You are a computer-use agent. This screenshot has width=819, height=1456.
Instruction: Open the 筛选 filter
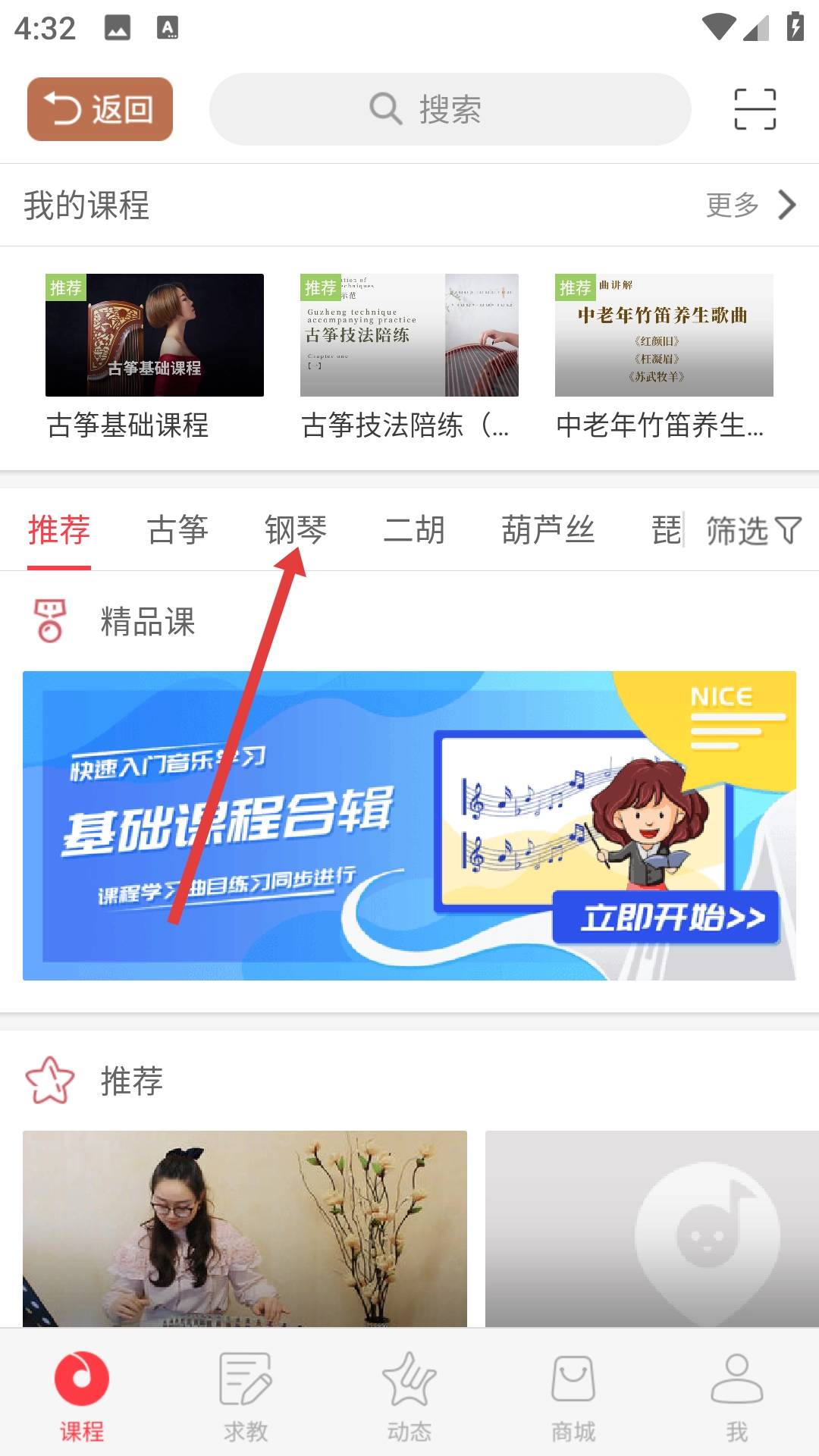coord(753,530)
